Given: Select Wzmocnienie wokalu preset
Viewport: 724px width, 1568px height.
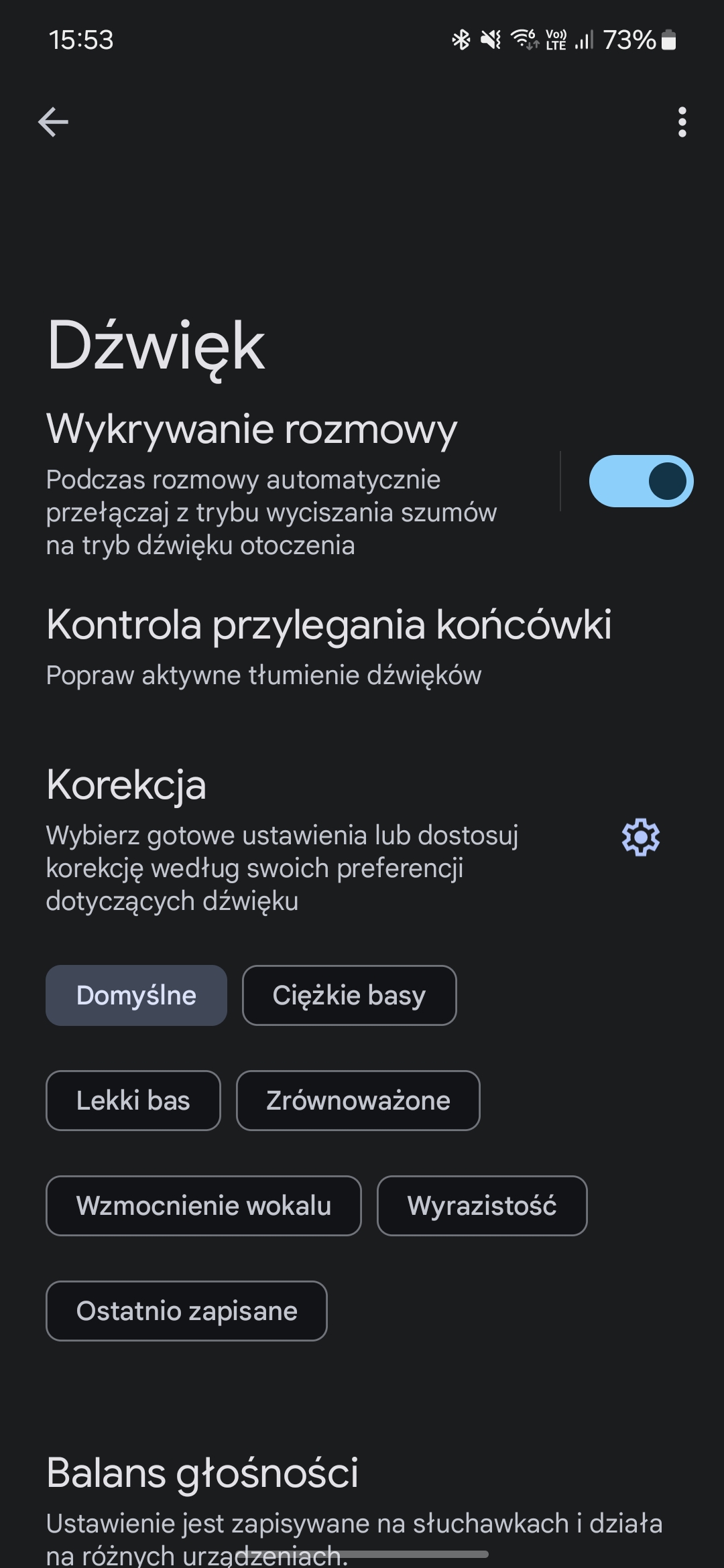Looking at the screenshot, I should pyautogui.click(x=204, y=1205).
